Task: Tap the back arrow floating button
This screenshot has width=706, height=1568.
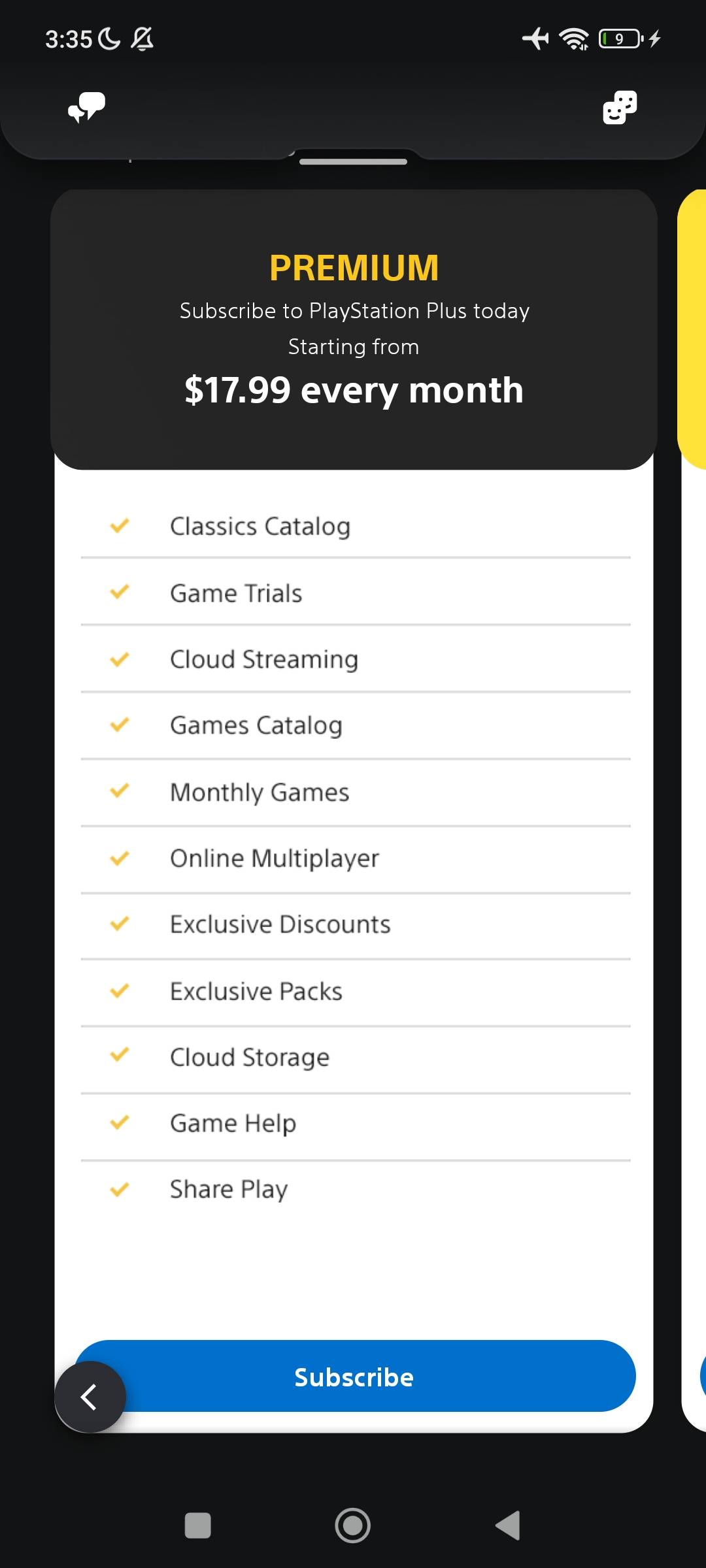Action: pyautogui.click(x=90, y=1397)
